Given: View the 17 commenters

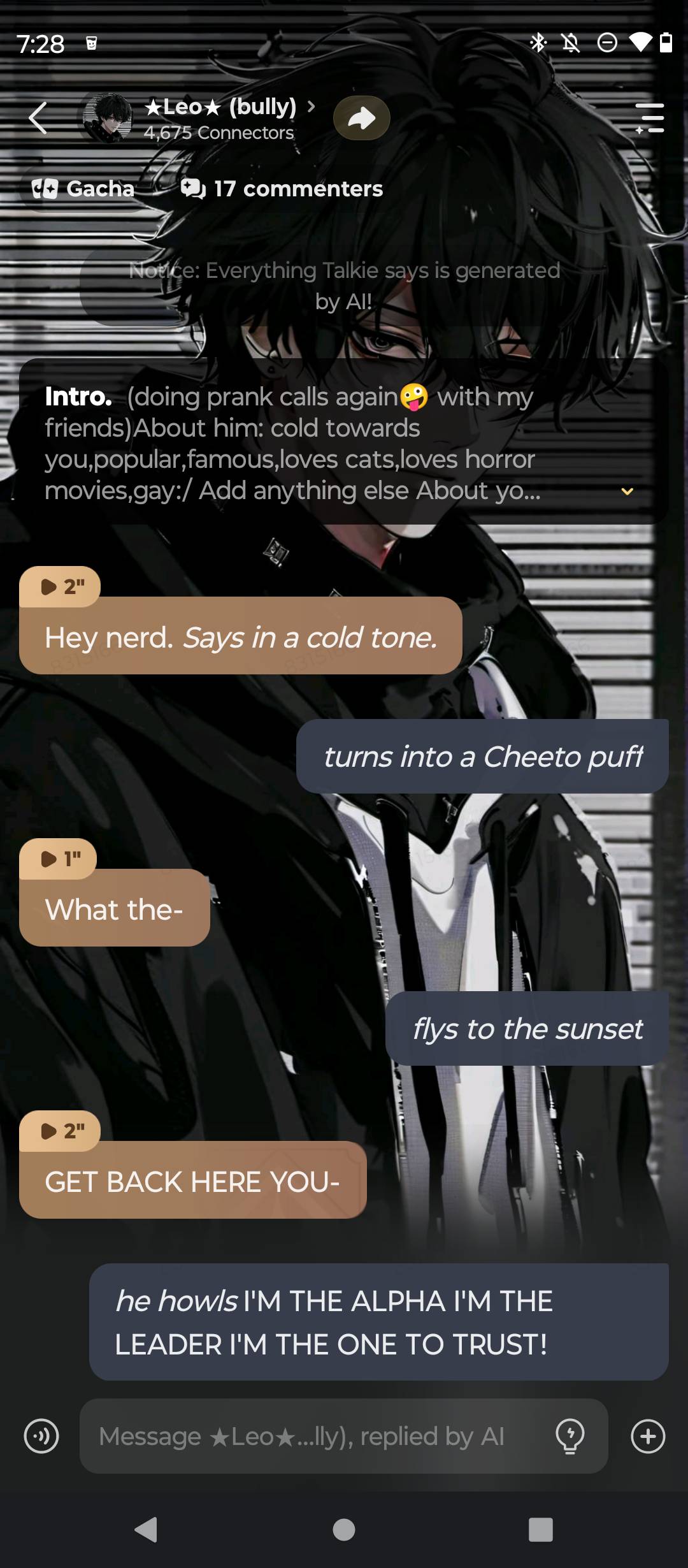Looking at the screenshot, I should point(282,189).
